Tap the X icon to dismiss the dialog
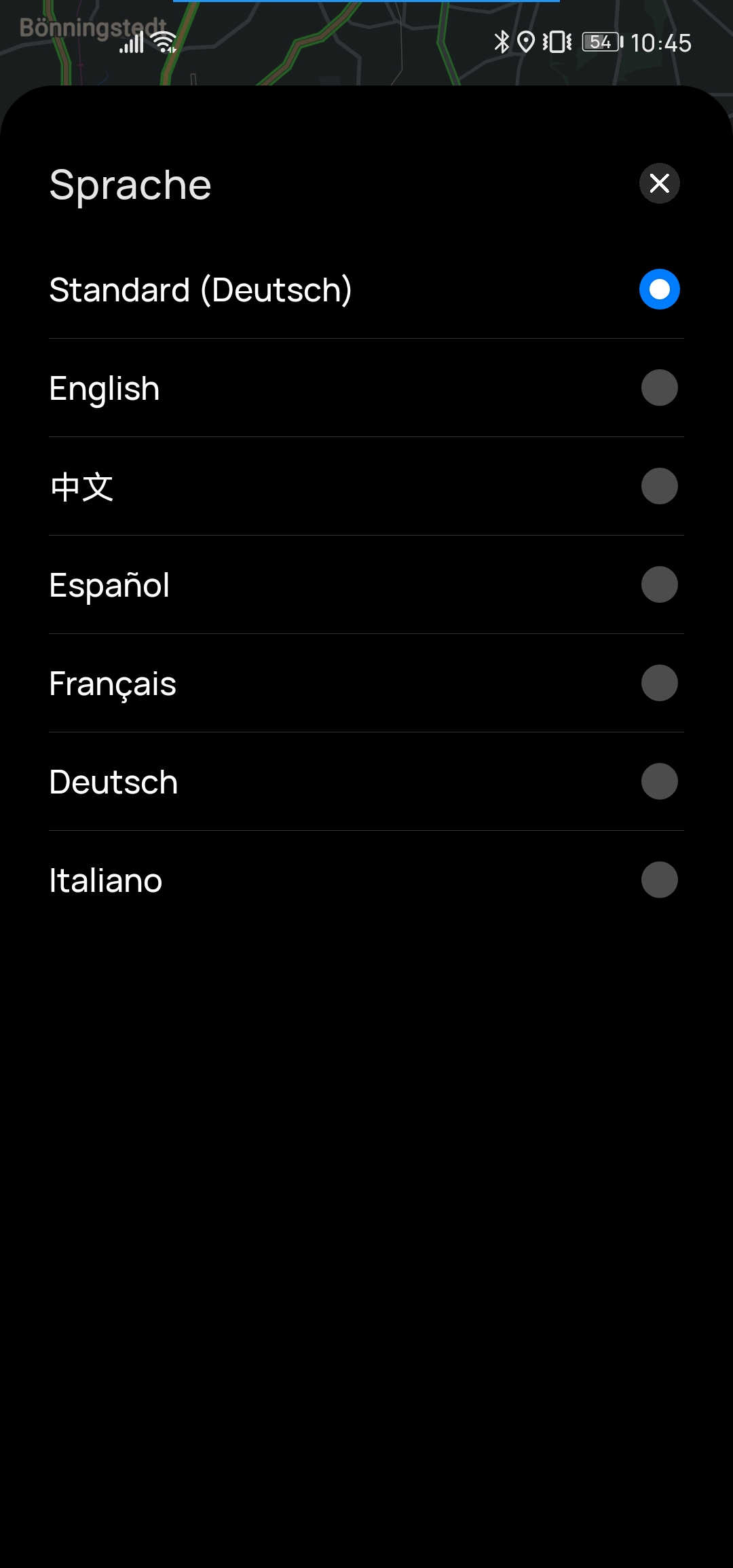The width and height of the screenshot is (733, 1568). coord(659,183)
